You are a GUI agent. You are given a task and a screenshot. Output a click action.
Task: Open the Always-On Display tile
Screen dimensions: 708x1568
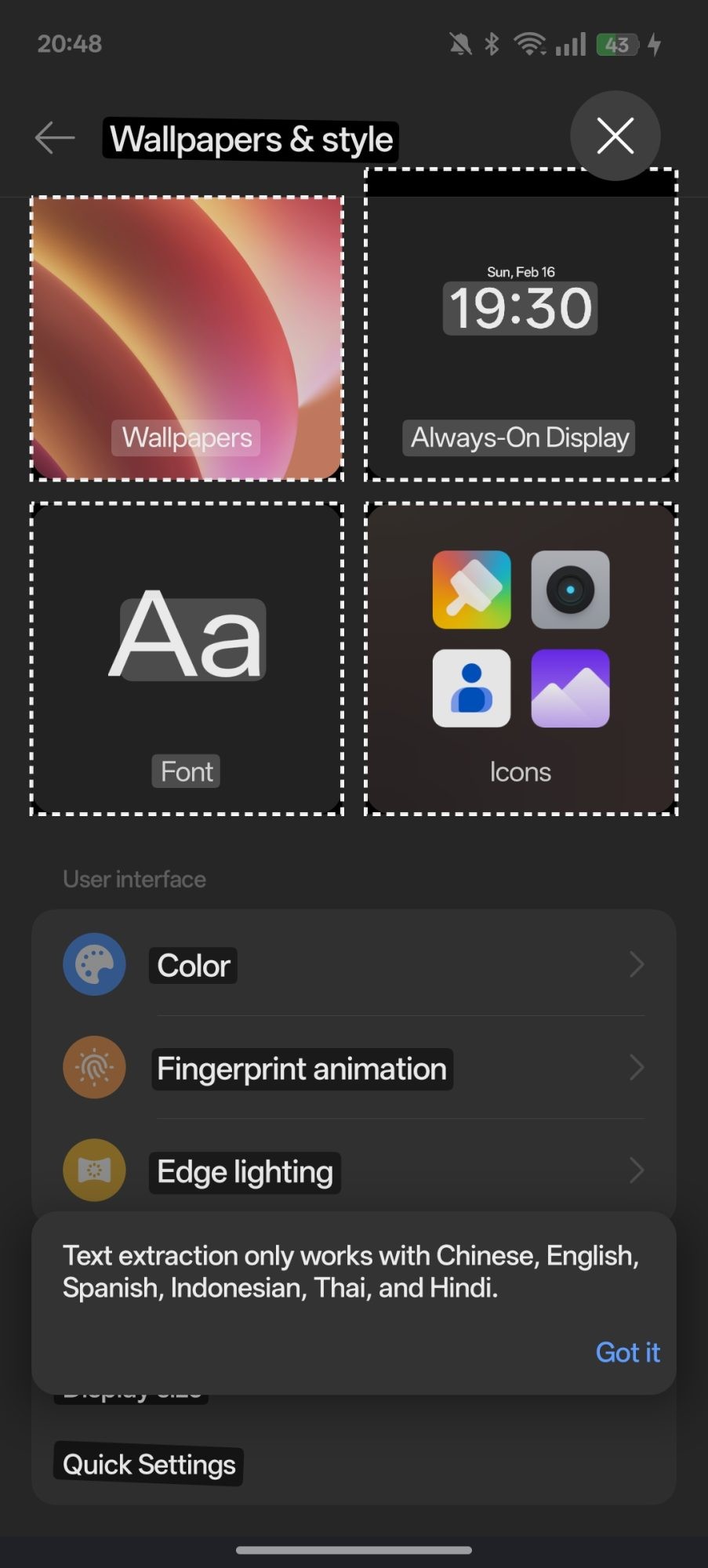[521, 339]
